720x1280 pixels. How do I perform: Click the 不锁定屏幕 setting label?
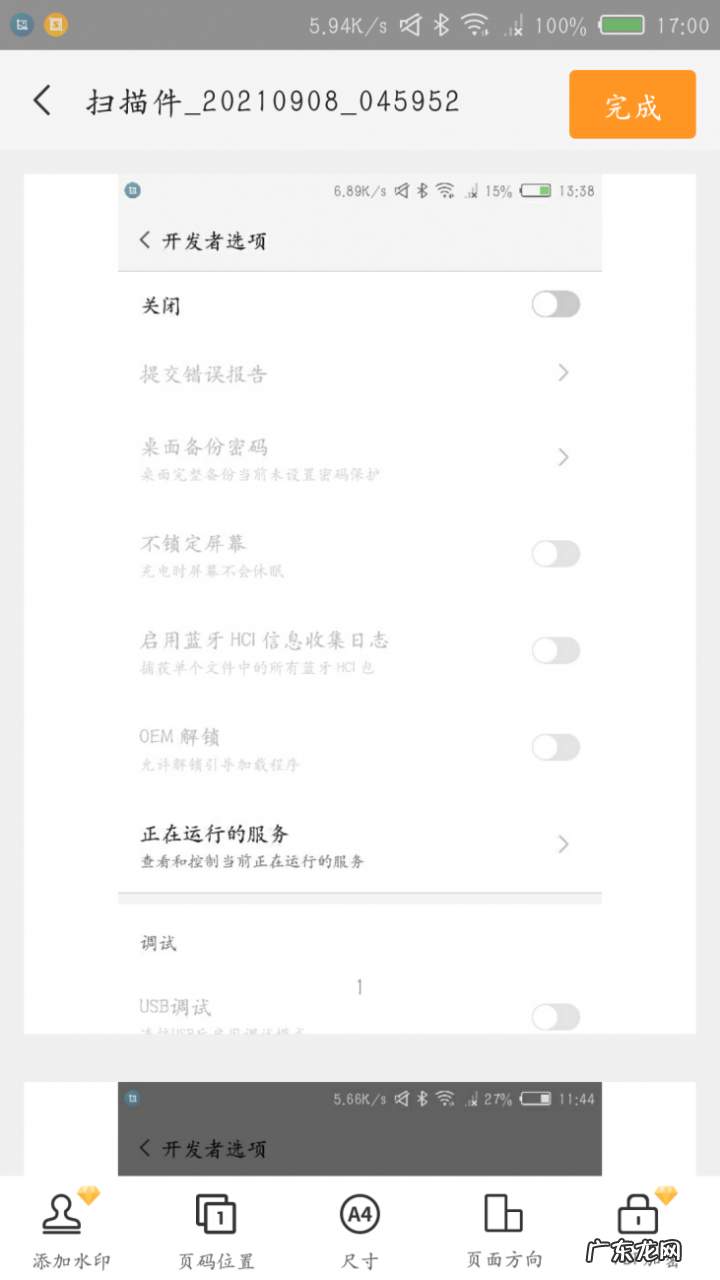[190, 543]
